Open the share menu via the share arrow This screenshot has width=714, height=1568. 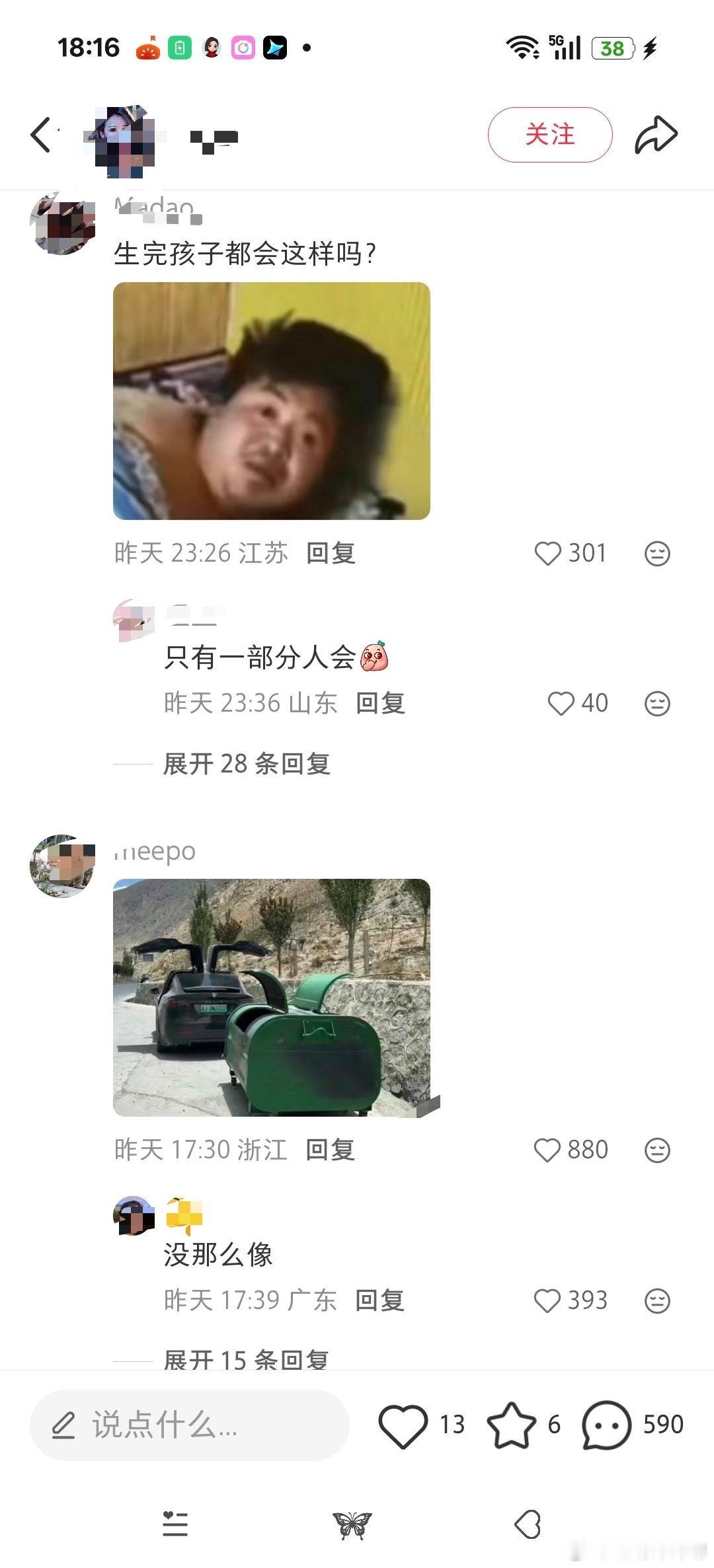[656, 134]
